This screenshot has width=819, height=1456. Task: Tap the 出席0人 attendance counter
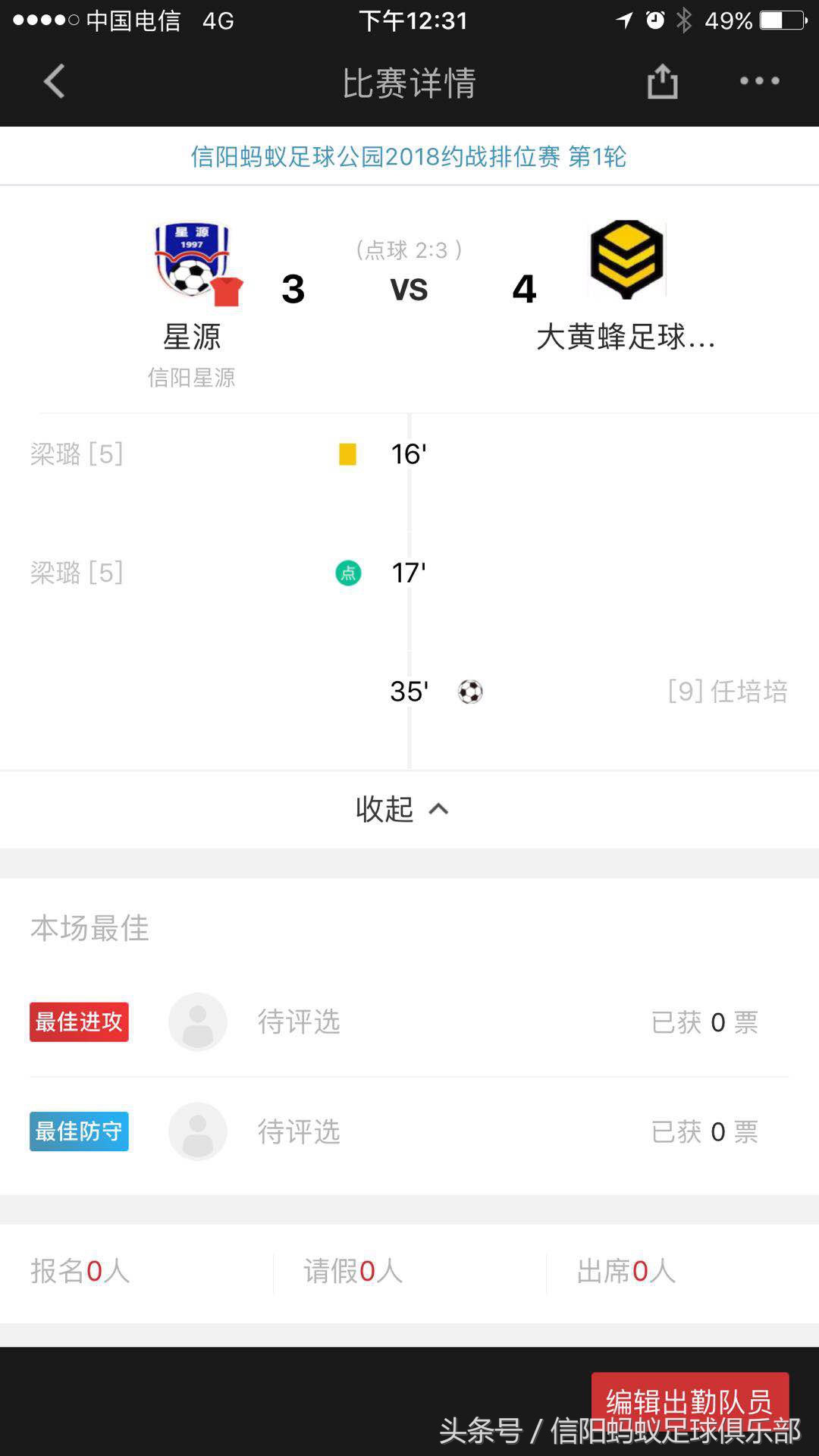(623, 1272)
